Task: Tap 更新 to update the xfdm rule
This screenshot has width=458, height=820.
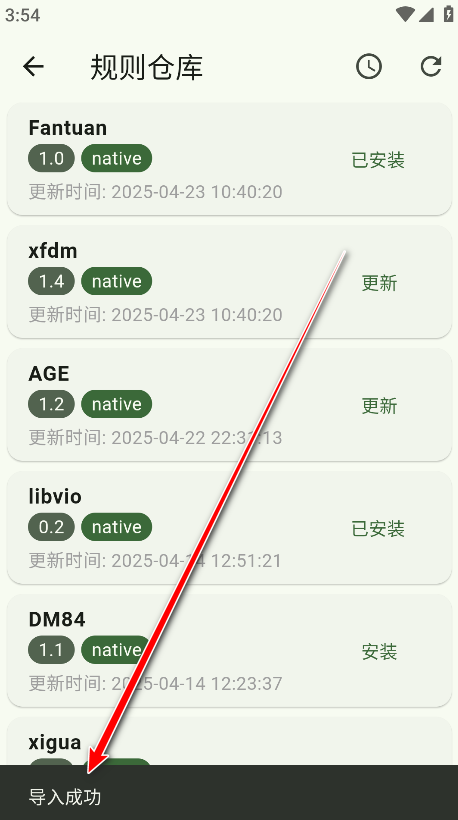Action: tap(379, 283)
